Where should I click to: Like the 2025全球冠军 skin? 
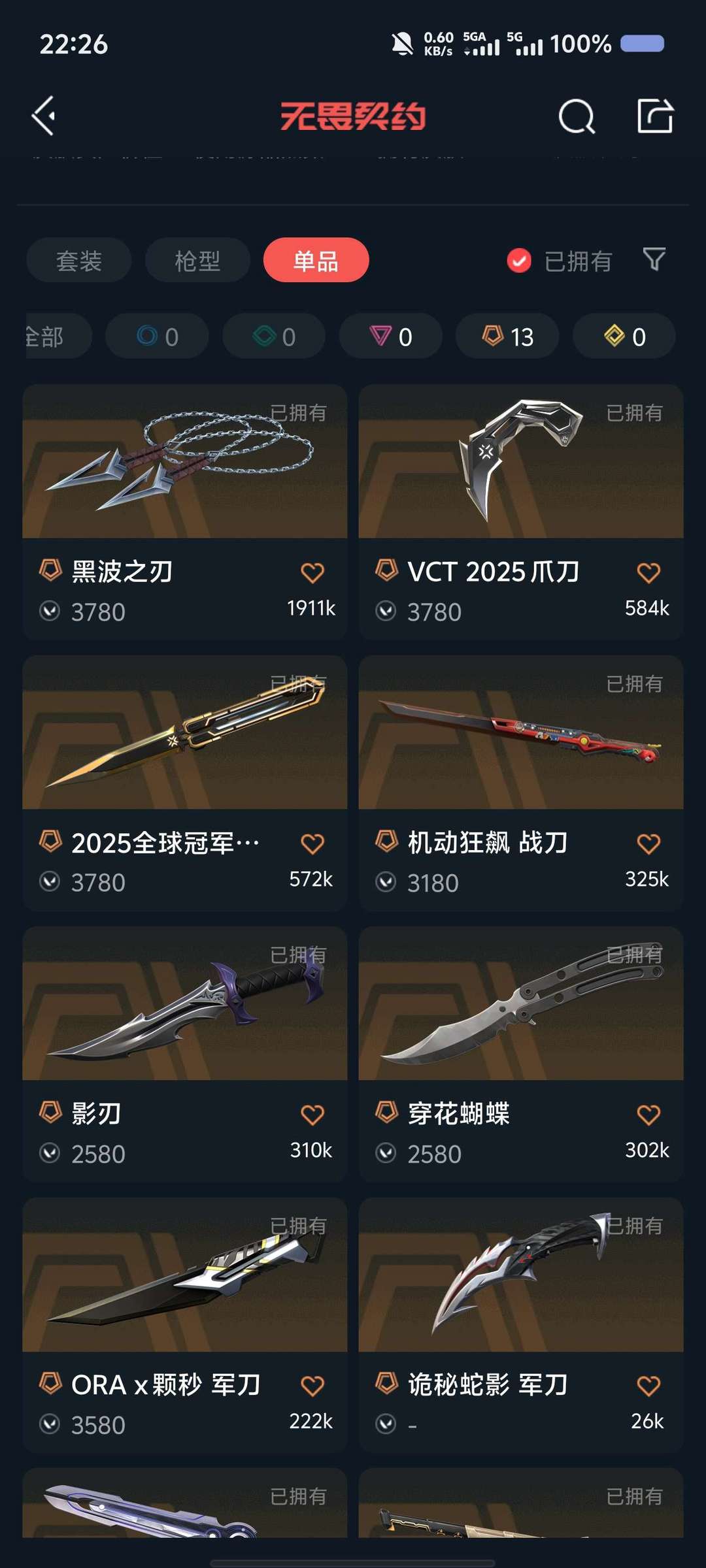tap(312, 843)
